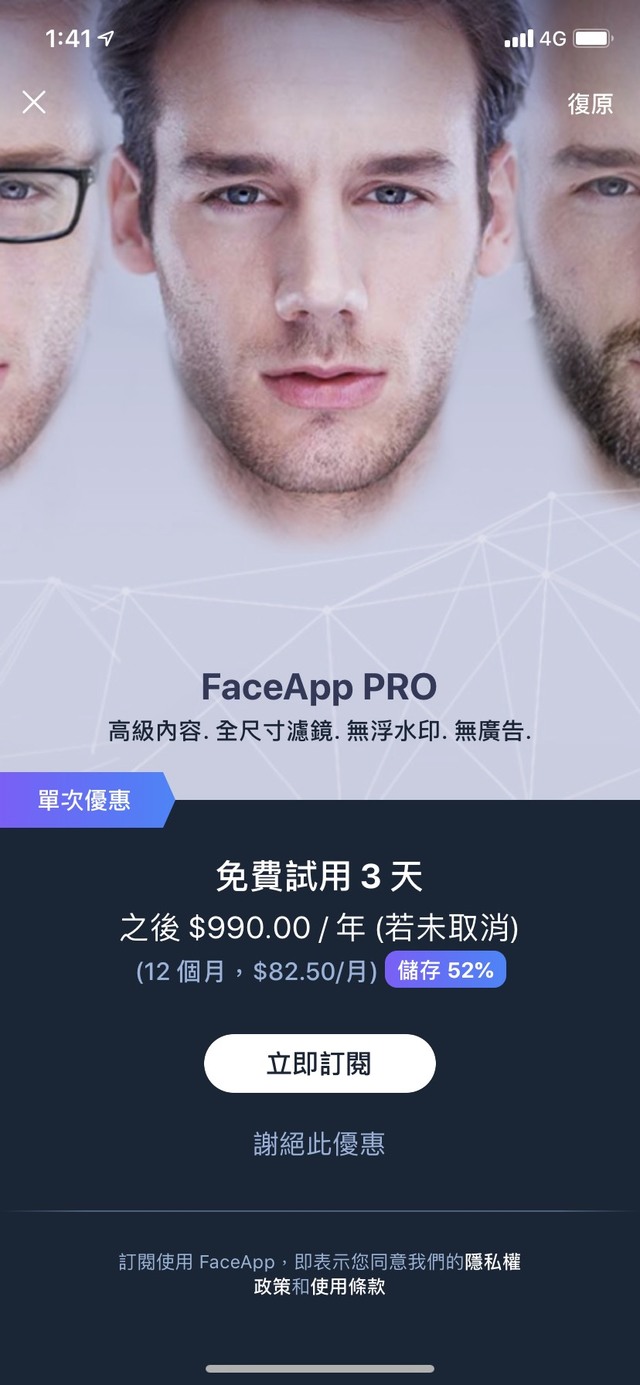Open the 使用條款 terms of use link
Image resolution: width=640 pixels, height=1385 pixels.
click(348, 1287)
